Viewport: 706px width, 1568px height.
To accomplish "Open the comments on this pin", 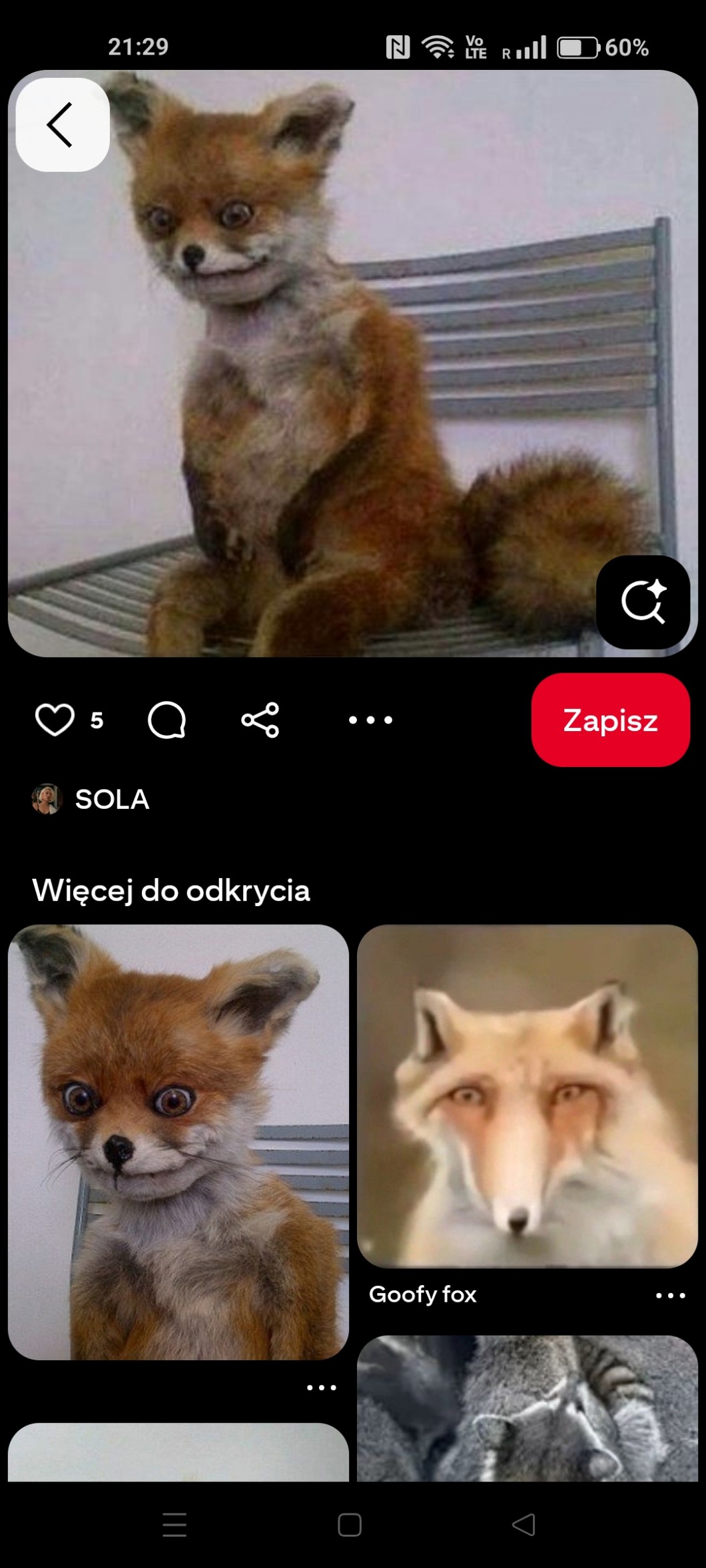I will [167, 720].
